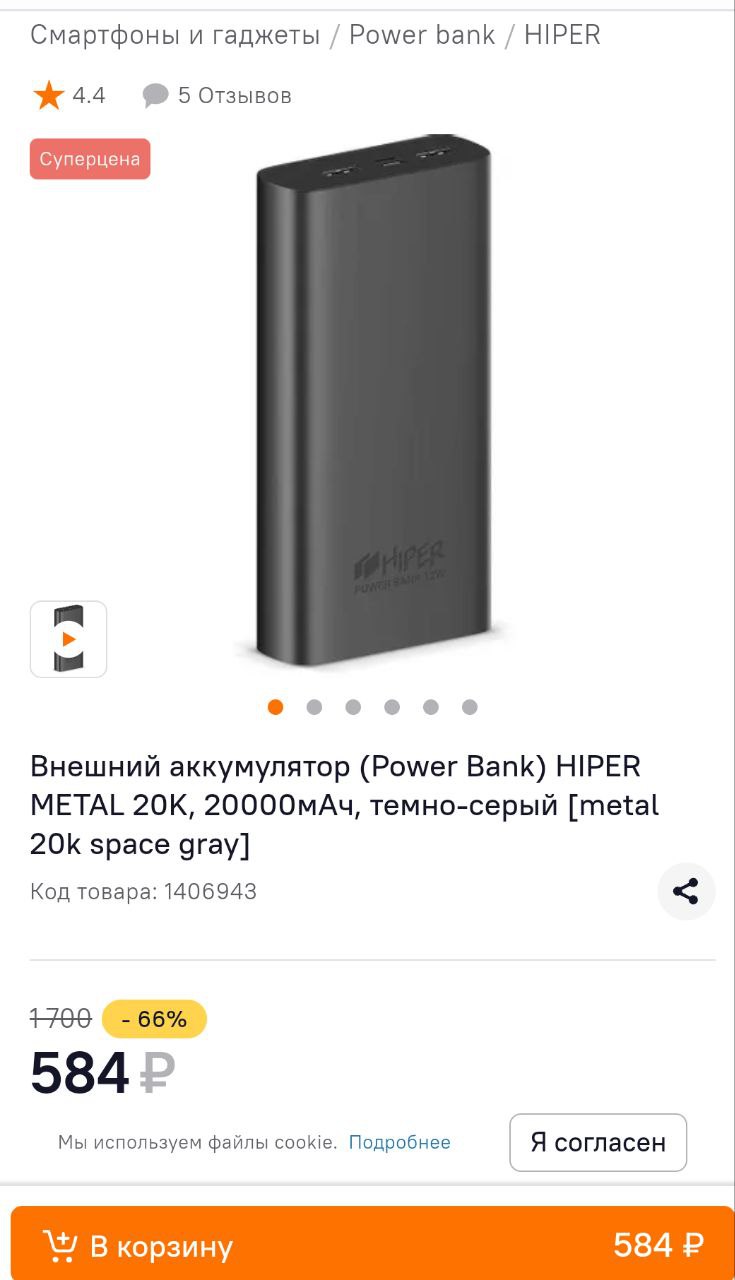Open the main power bank photo

pyautogui.click(x=372, y=400)
